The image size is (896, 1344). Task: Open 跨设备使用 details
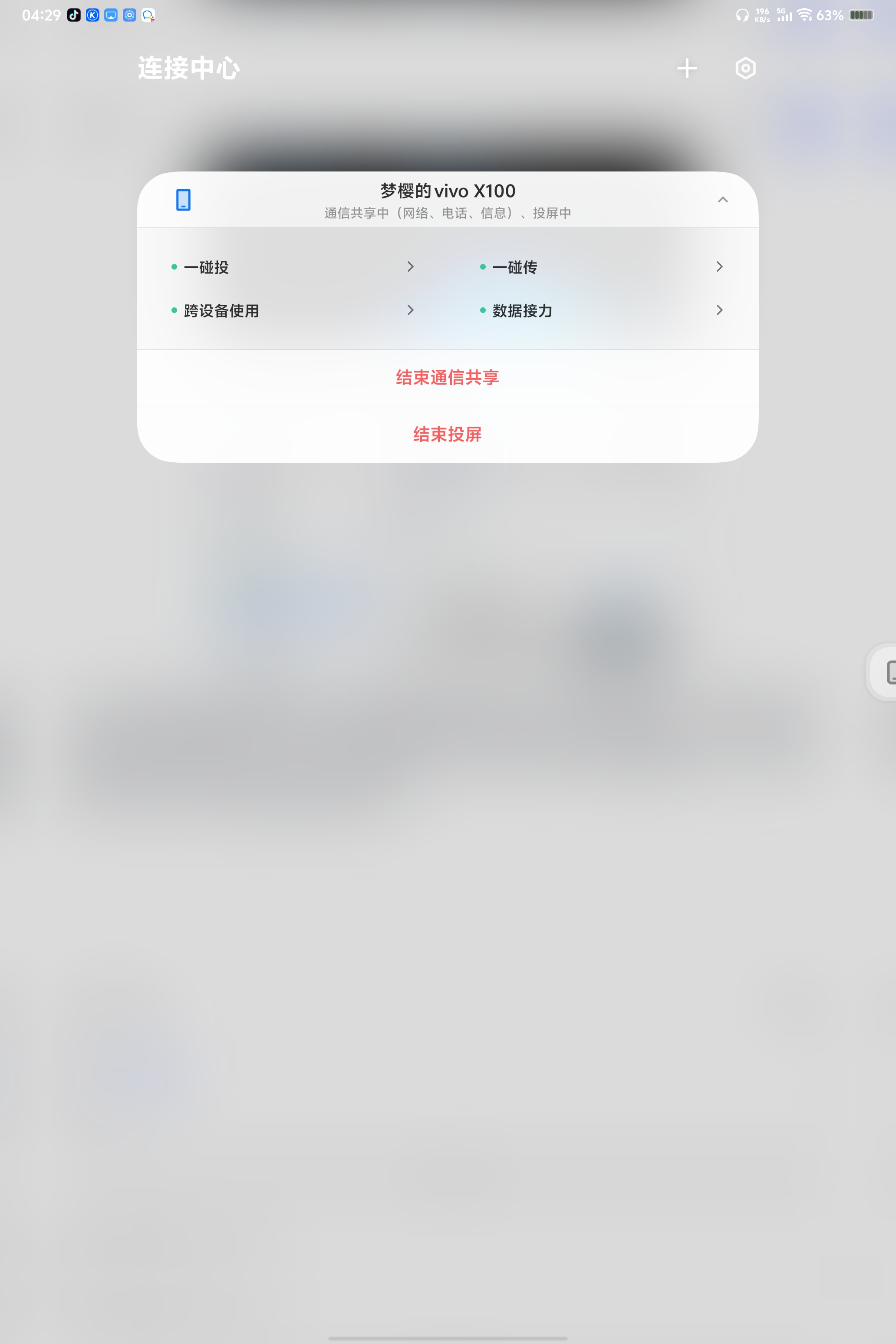293,310
